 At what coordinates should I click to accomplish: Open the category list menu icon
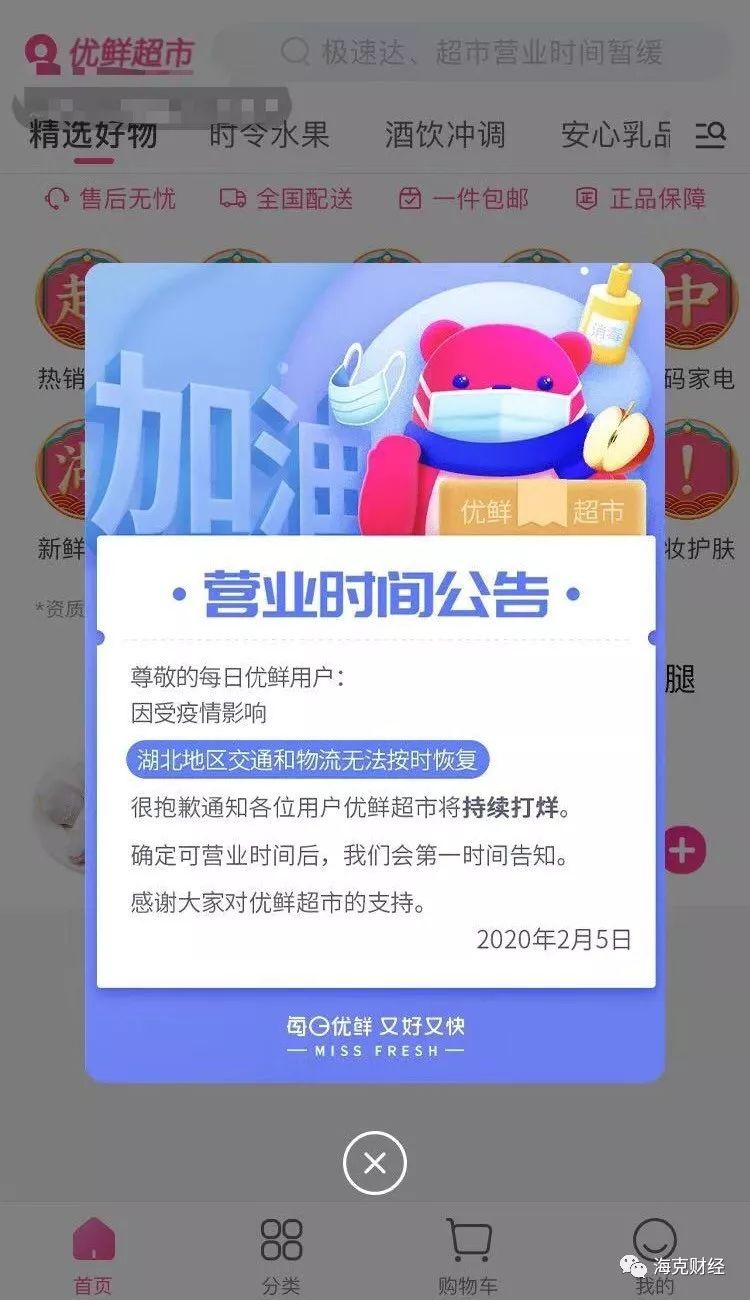coord(711,135)
